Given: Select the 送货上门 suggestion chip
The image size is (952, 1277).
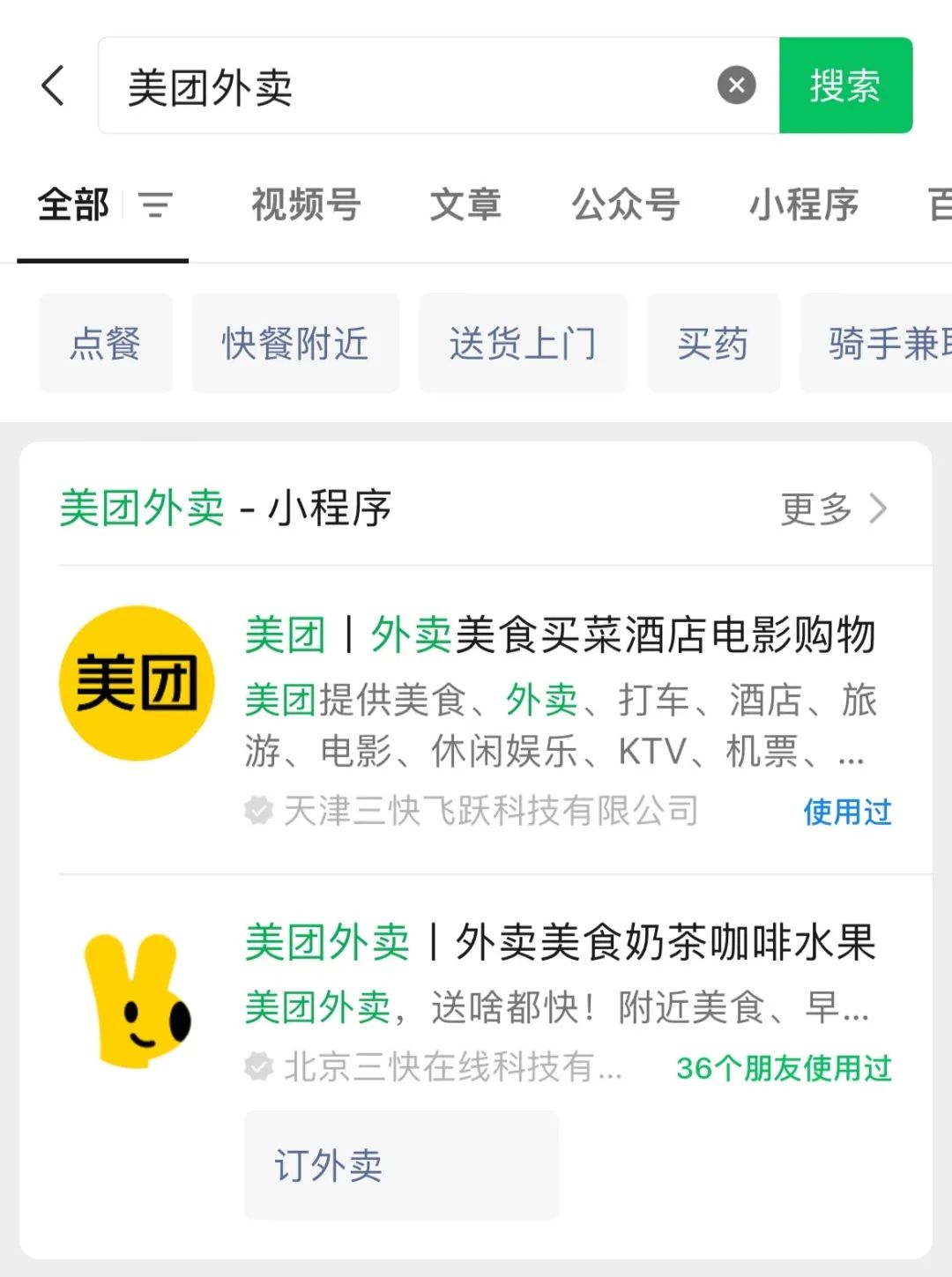Looking at the screenshot, I should [x=523, y=343].
